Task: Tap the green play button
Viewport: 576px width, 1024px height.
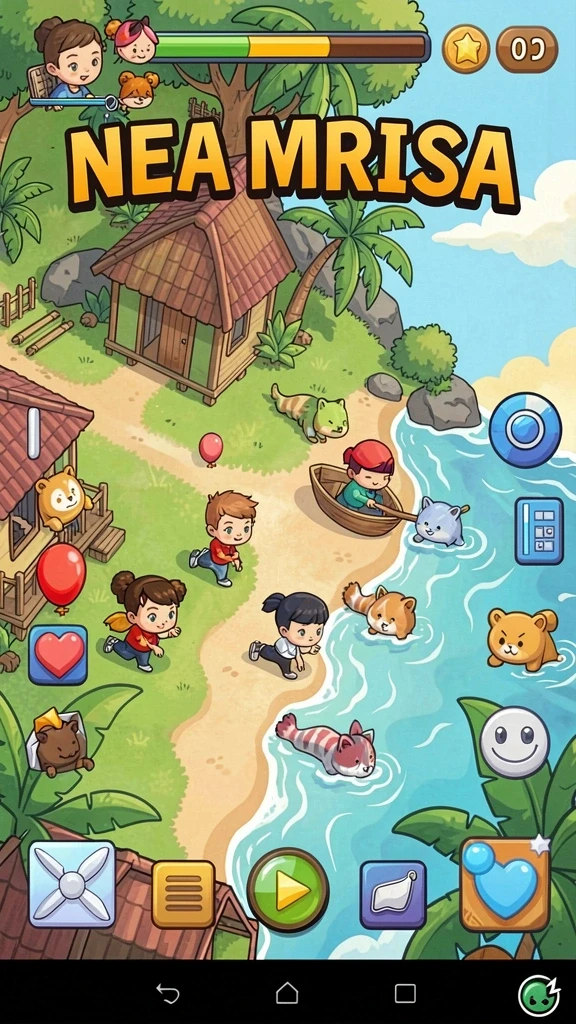Action: coord(288,889)
